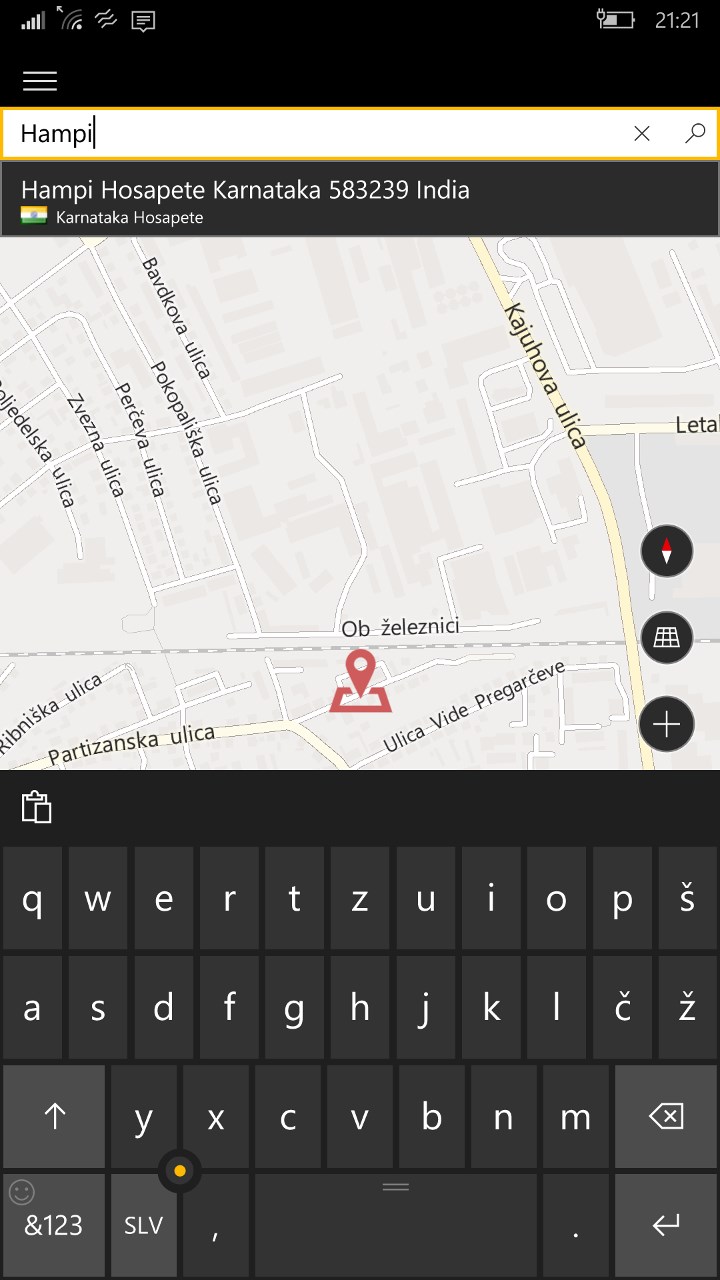Tap the clipboard paste icon above the keyboard
The height and width of the screenshot is (1280, 720).
36,806
